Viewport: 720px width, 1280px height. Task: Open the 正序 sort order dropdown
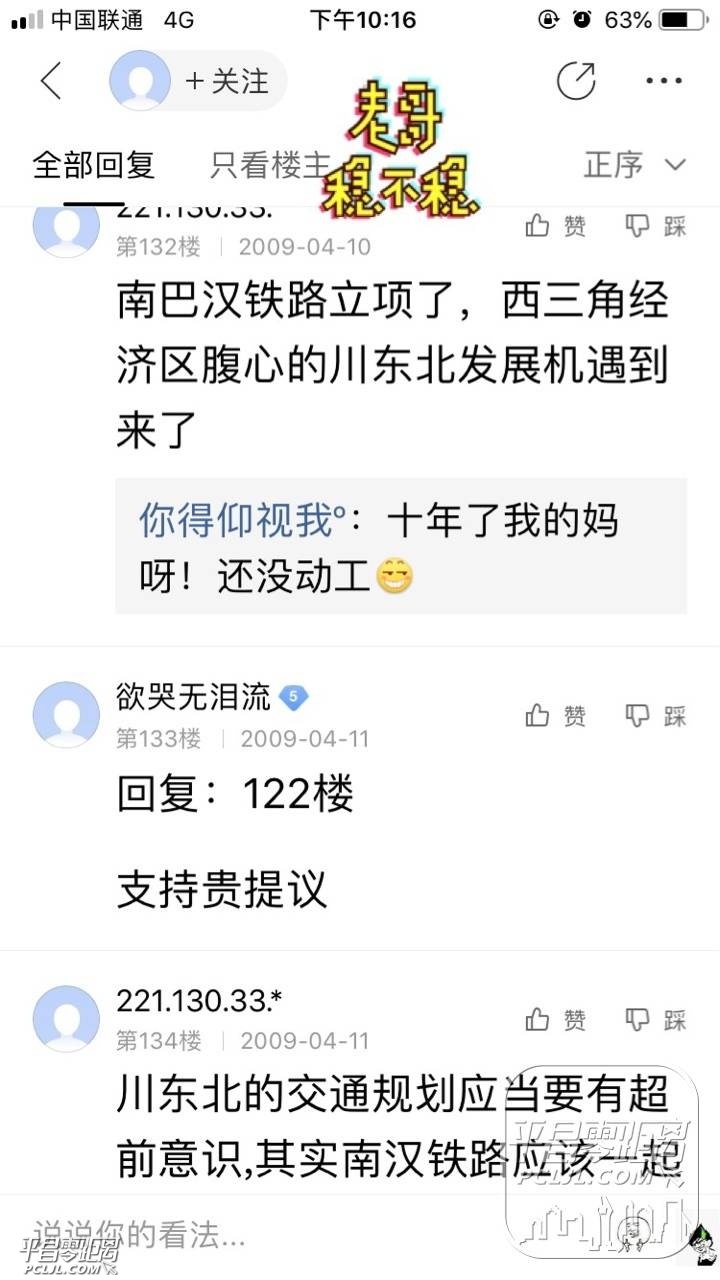pyautogui.click(x=635, y=165)
